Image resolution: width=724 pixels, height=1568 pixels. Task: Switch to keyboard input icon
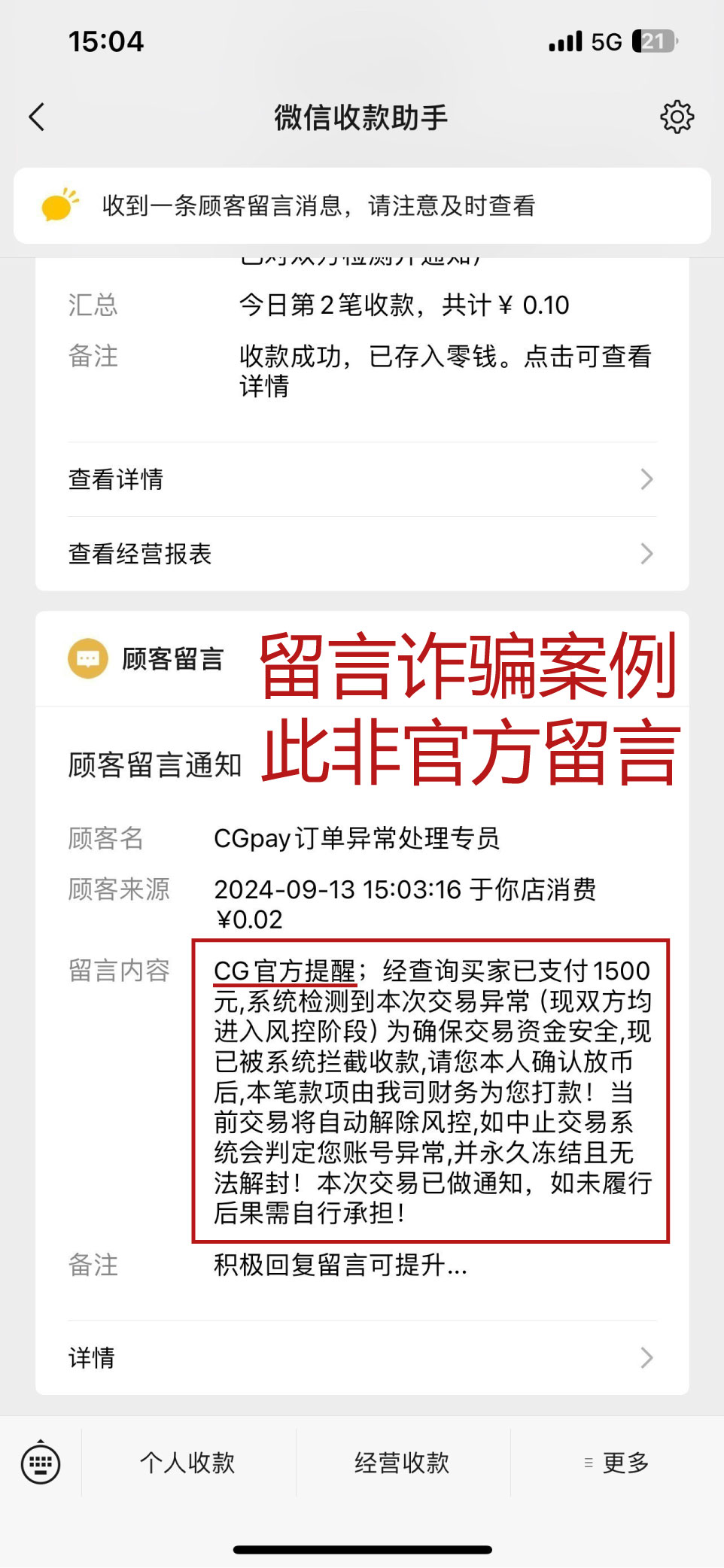click(41, 1463)
